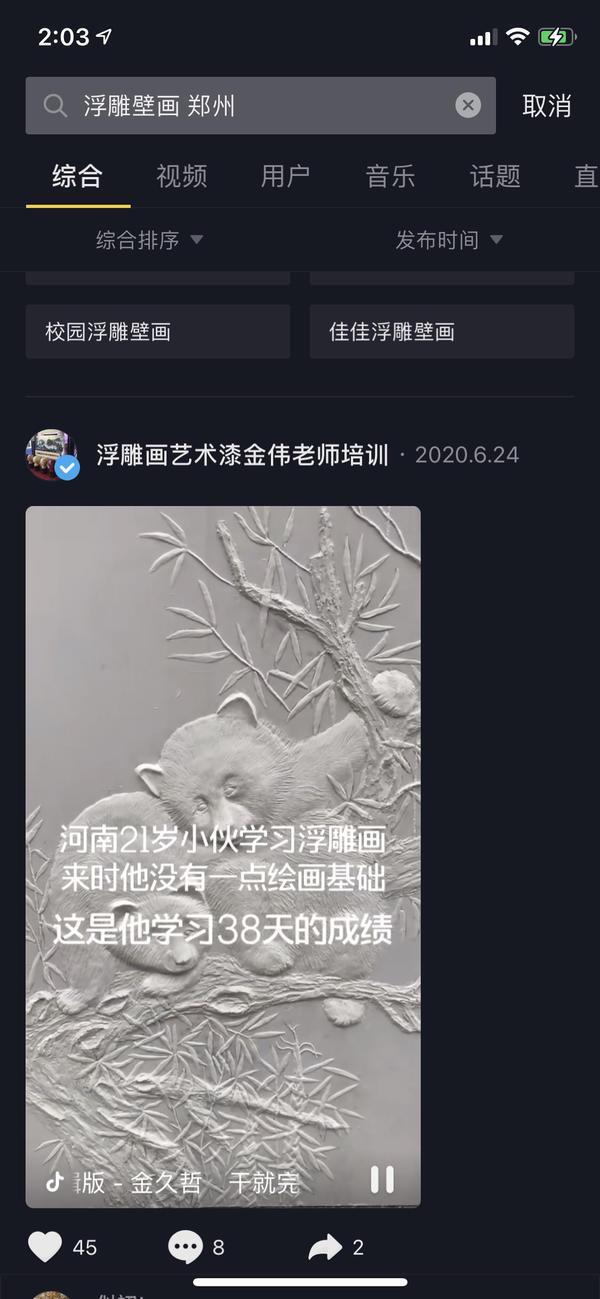The width and height of the screenshot is (600, 1299).
Task: Switch to the 视频 tab
Action: coord(182,177)
